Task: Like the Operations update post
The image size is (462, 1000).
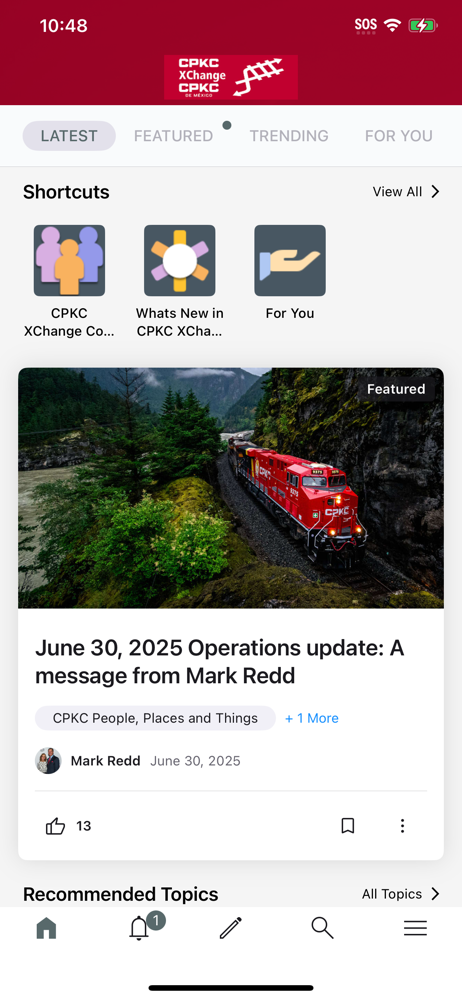Action: tap(56, 826)
